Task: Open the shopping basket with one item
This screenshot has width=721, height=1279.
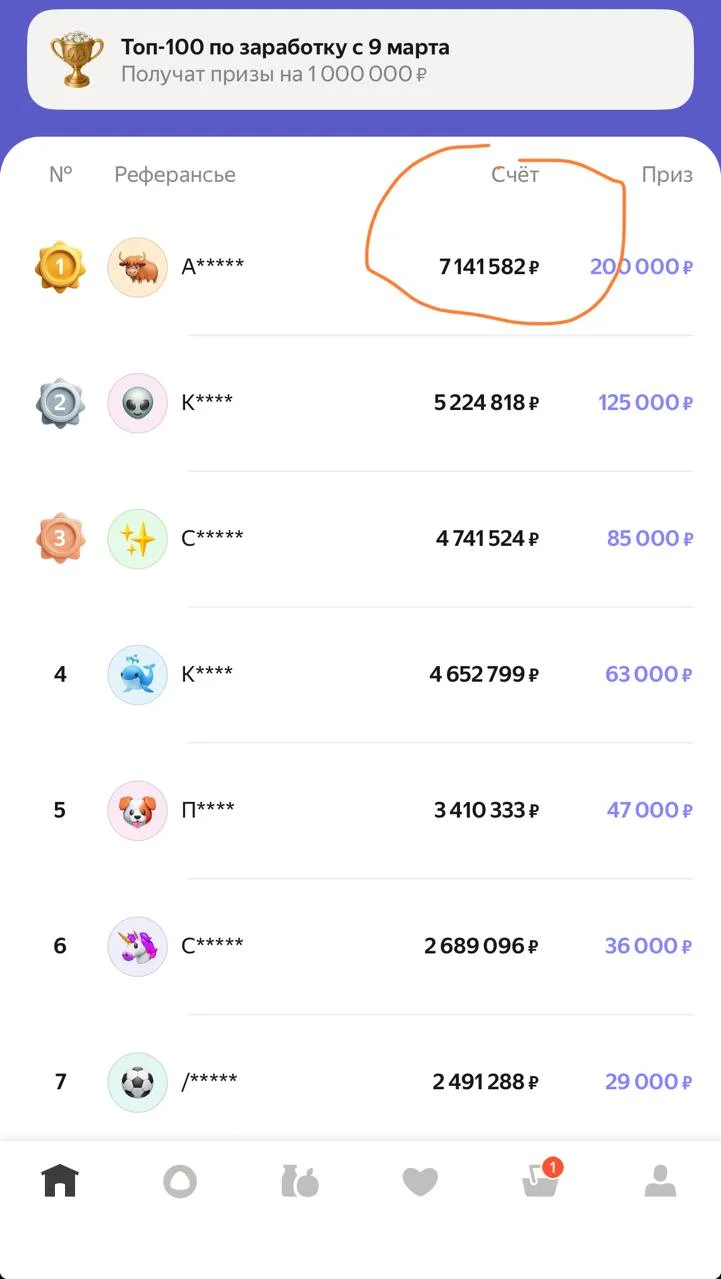Action: [x=540, y=1182]
